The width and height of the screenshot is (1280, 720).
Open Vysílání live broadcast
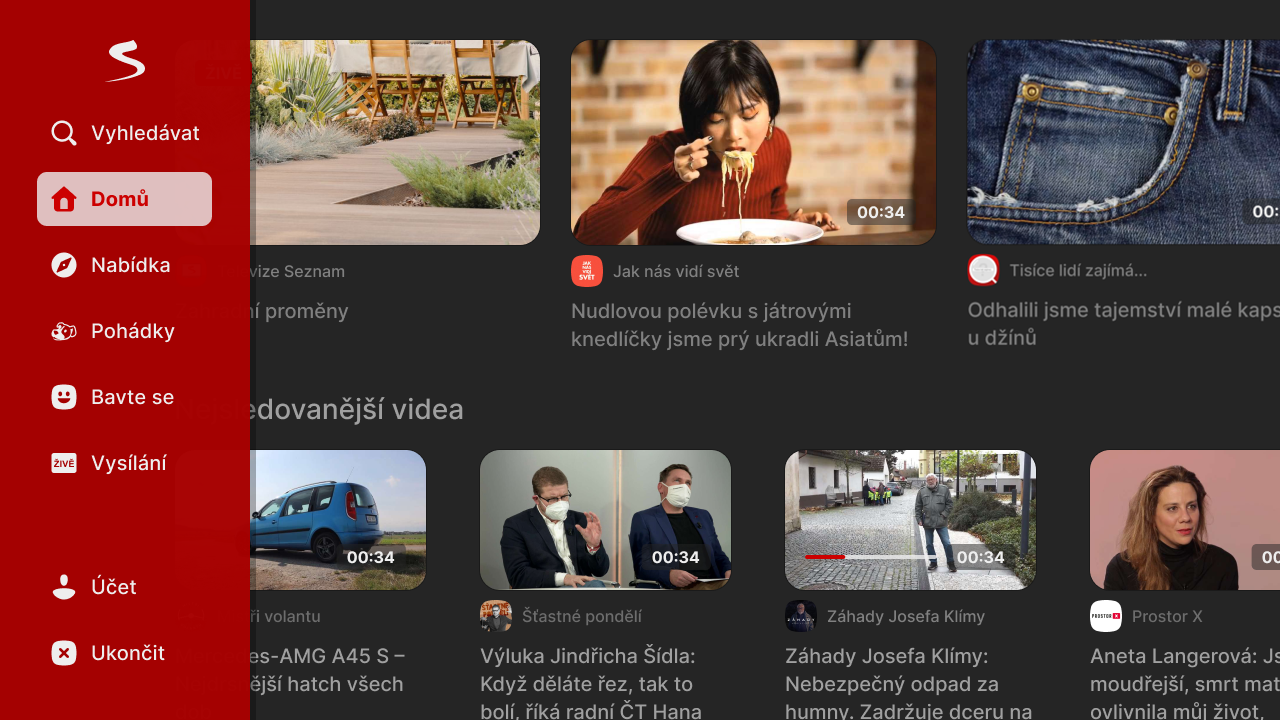[125, 463]
